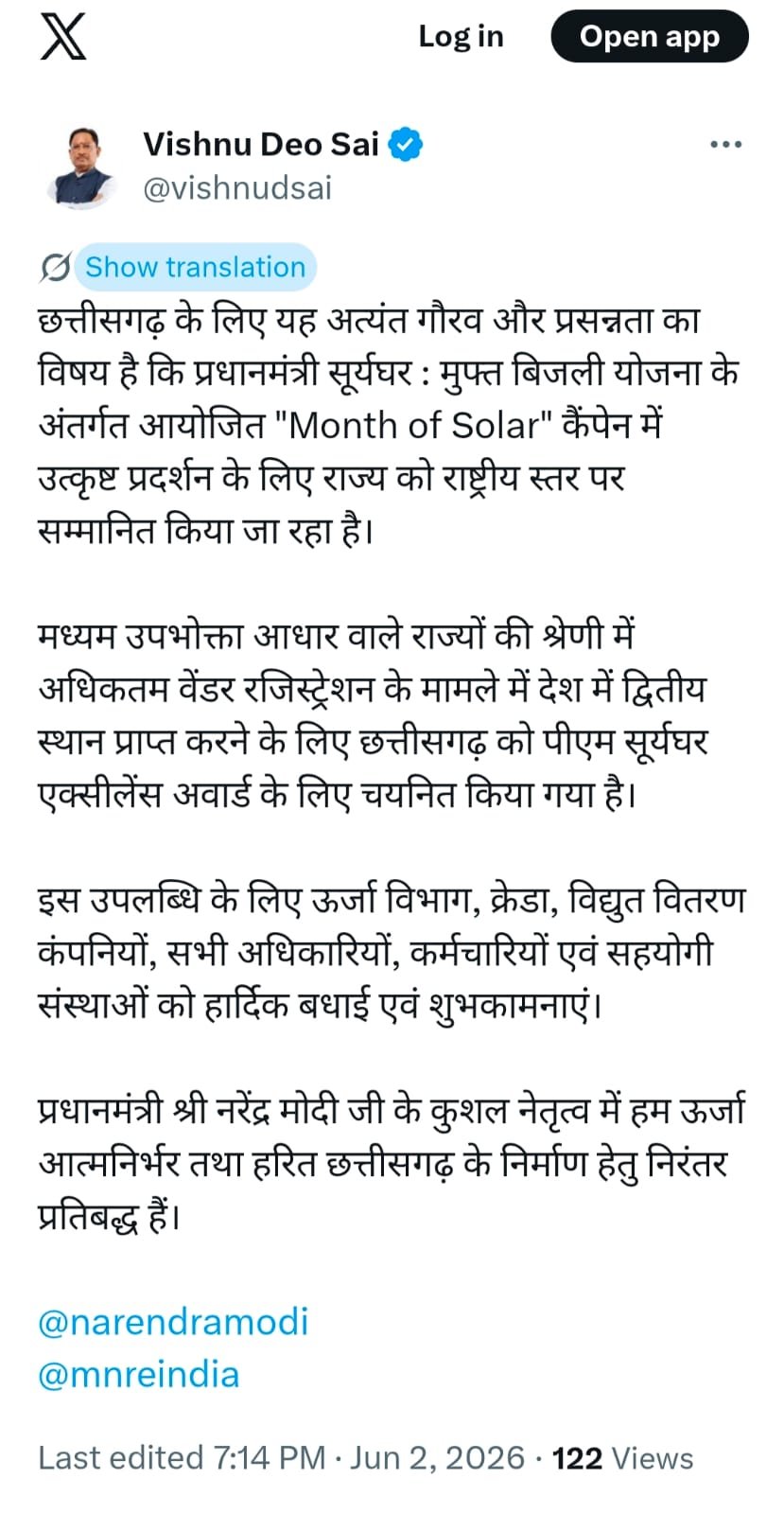Tap the Open app button

coord(650,37)
